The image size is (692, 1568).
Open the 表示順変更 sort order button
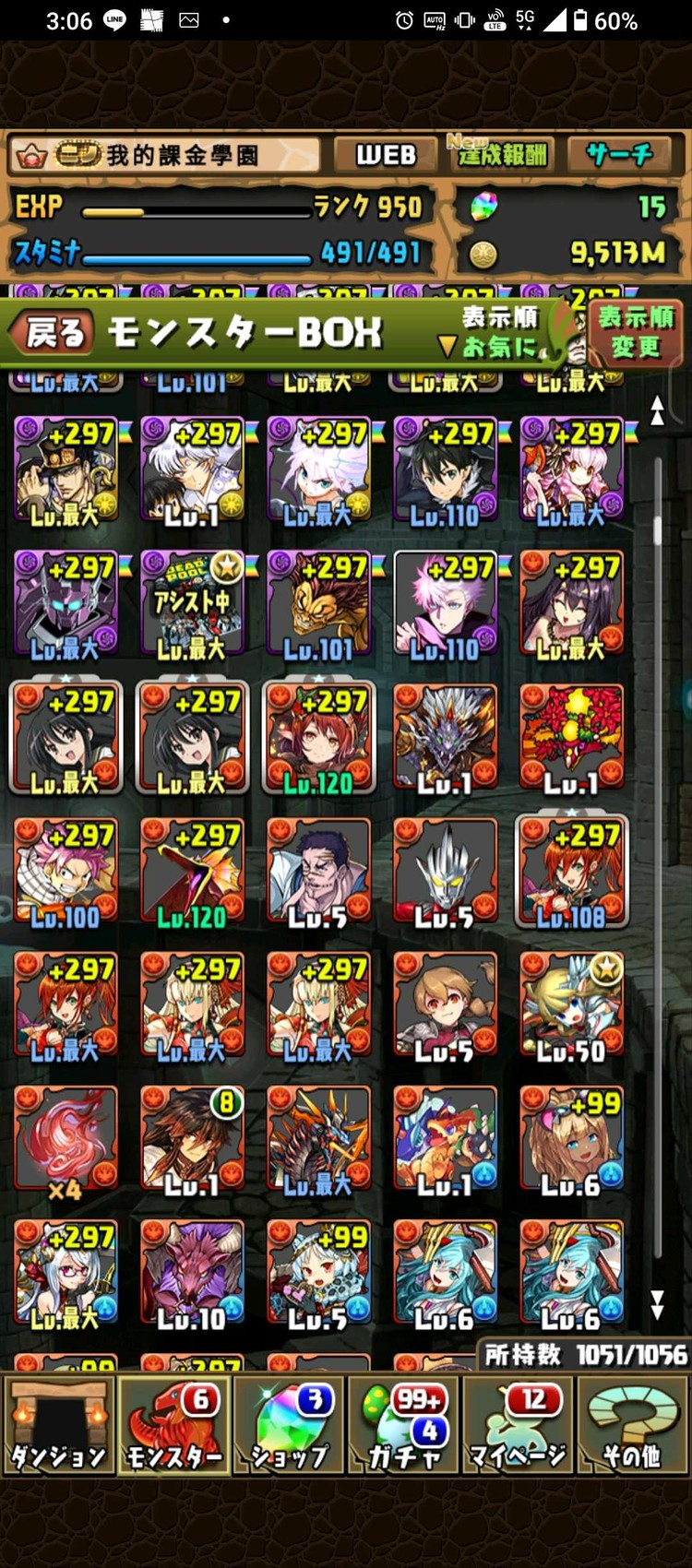(x=635, y=332)
